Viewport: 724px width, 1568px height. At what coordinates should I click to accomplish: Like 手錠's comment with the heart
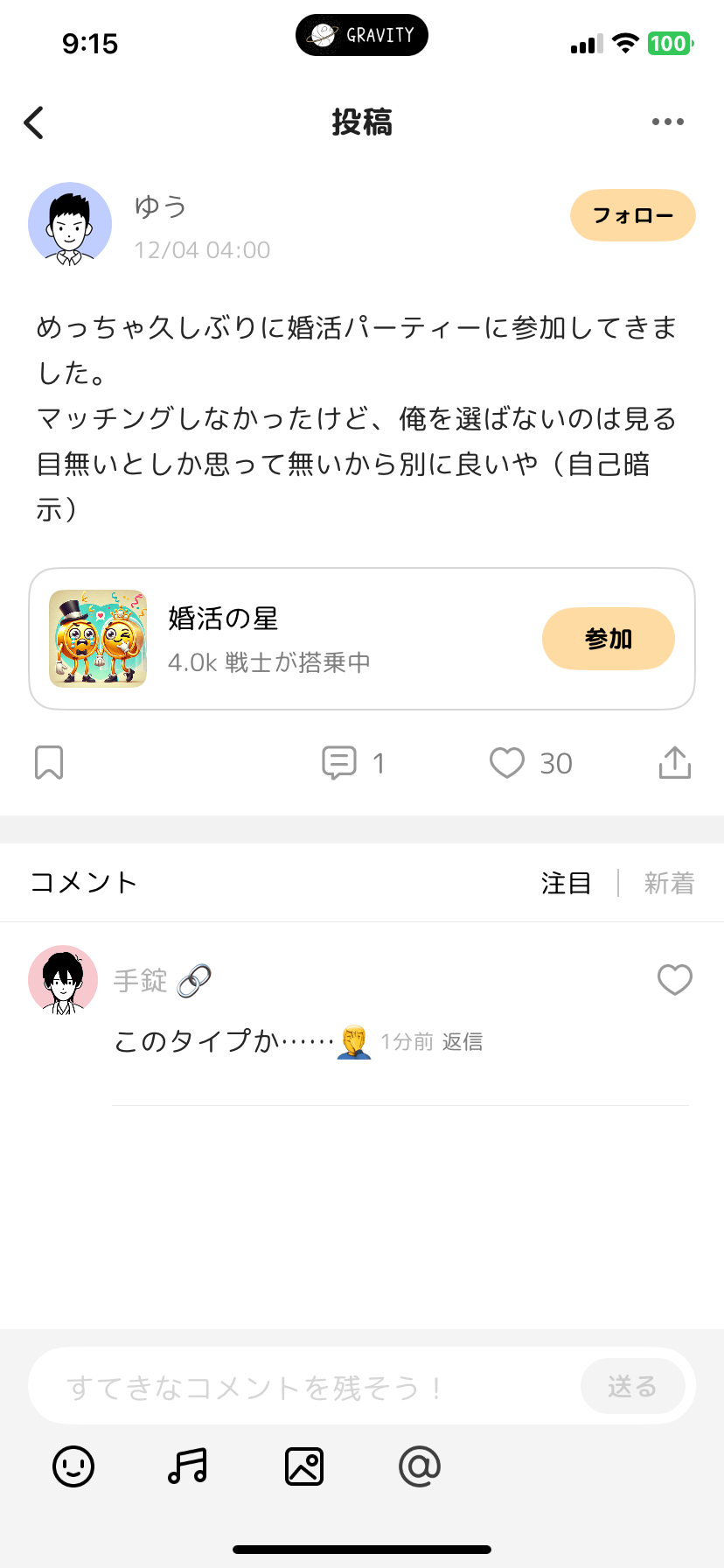pyautogui.click(x=674, y=980)
